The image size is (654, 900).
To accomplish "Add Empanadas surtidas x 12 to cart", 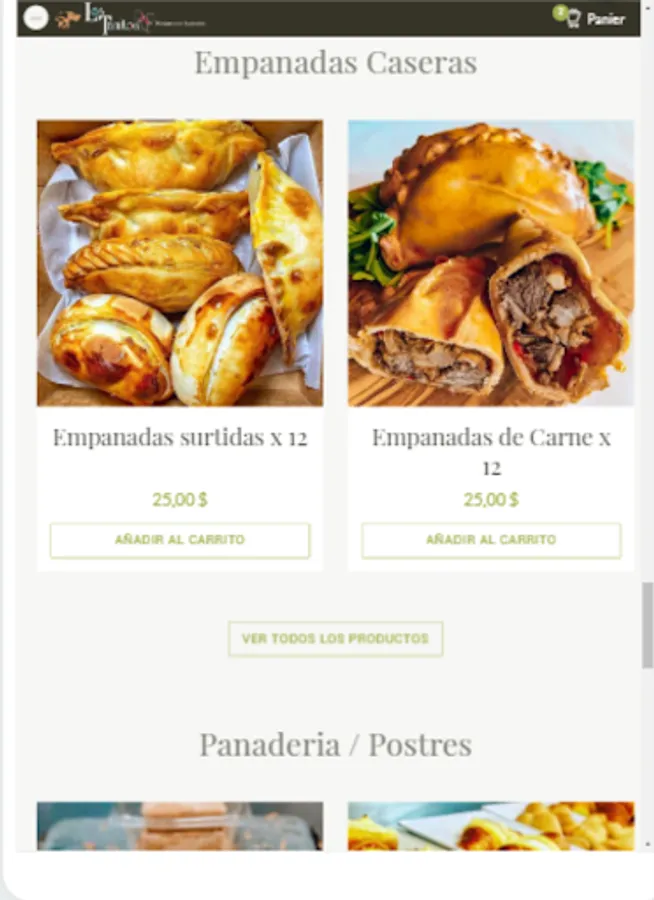I will click(x=180, y=540).
